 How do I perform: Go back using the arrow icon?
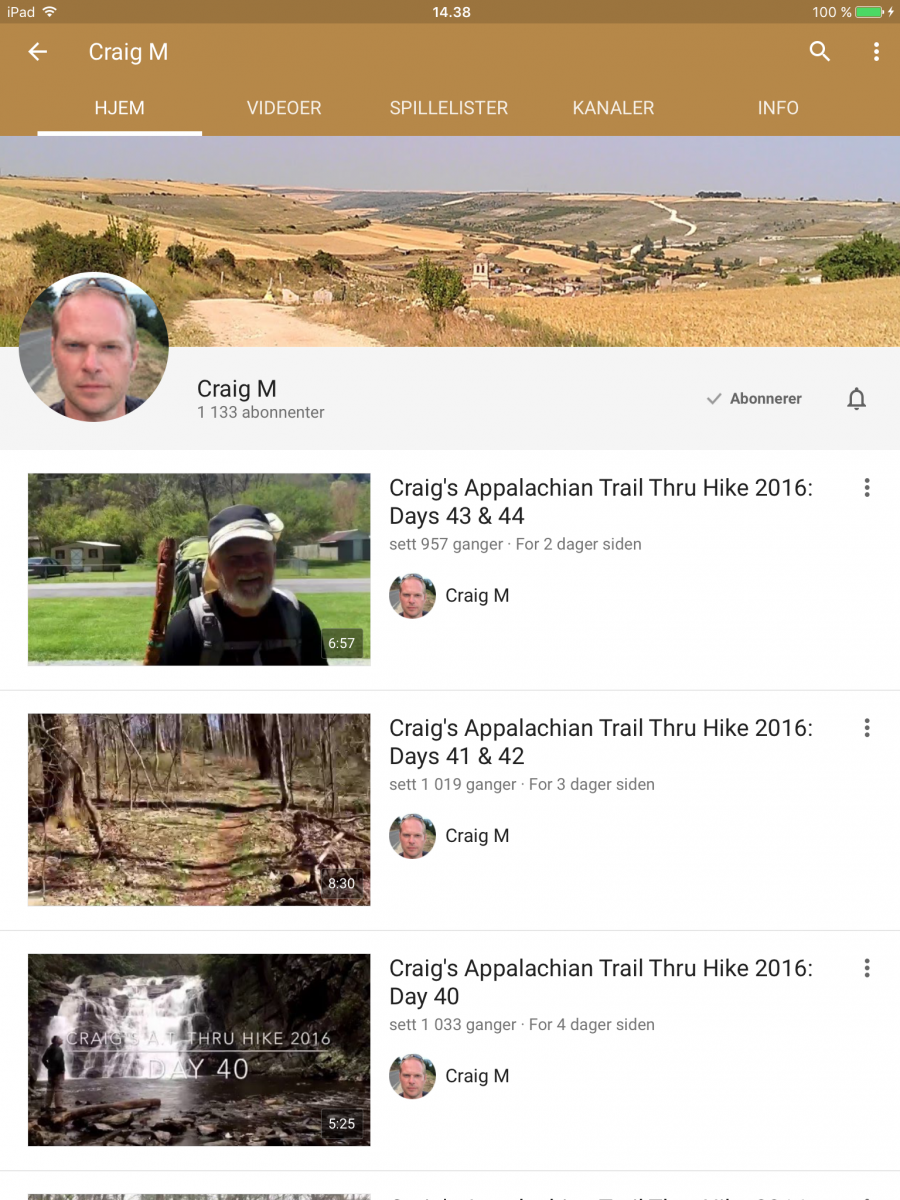pyautogui.click(x=38, y=52)
